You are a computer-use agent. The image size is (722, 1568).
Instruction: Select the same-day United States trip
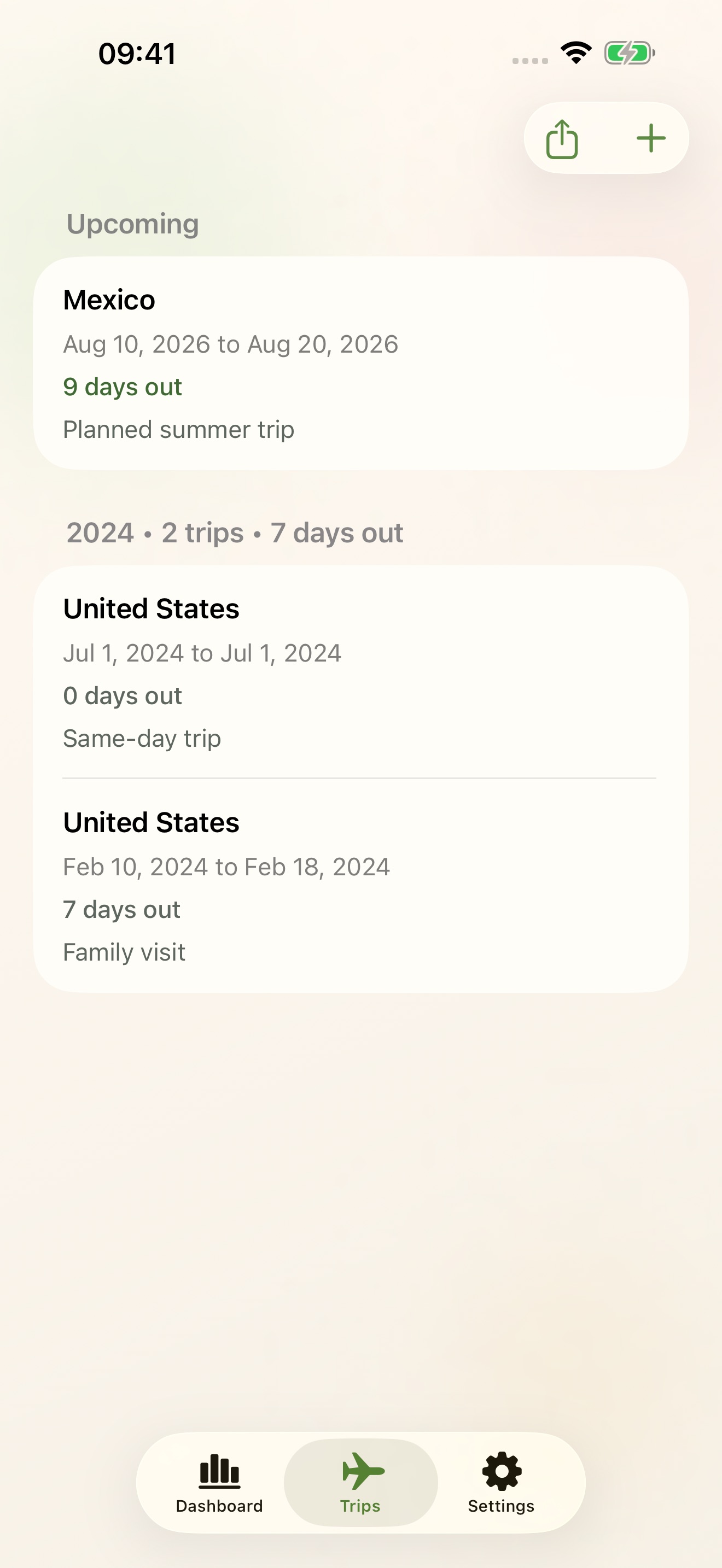click(361, 672)
